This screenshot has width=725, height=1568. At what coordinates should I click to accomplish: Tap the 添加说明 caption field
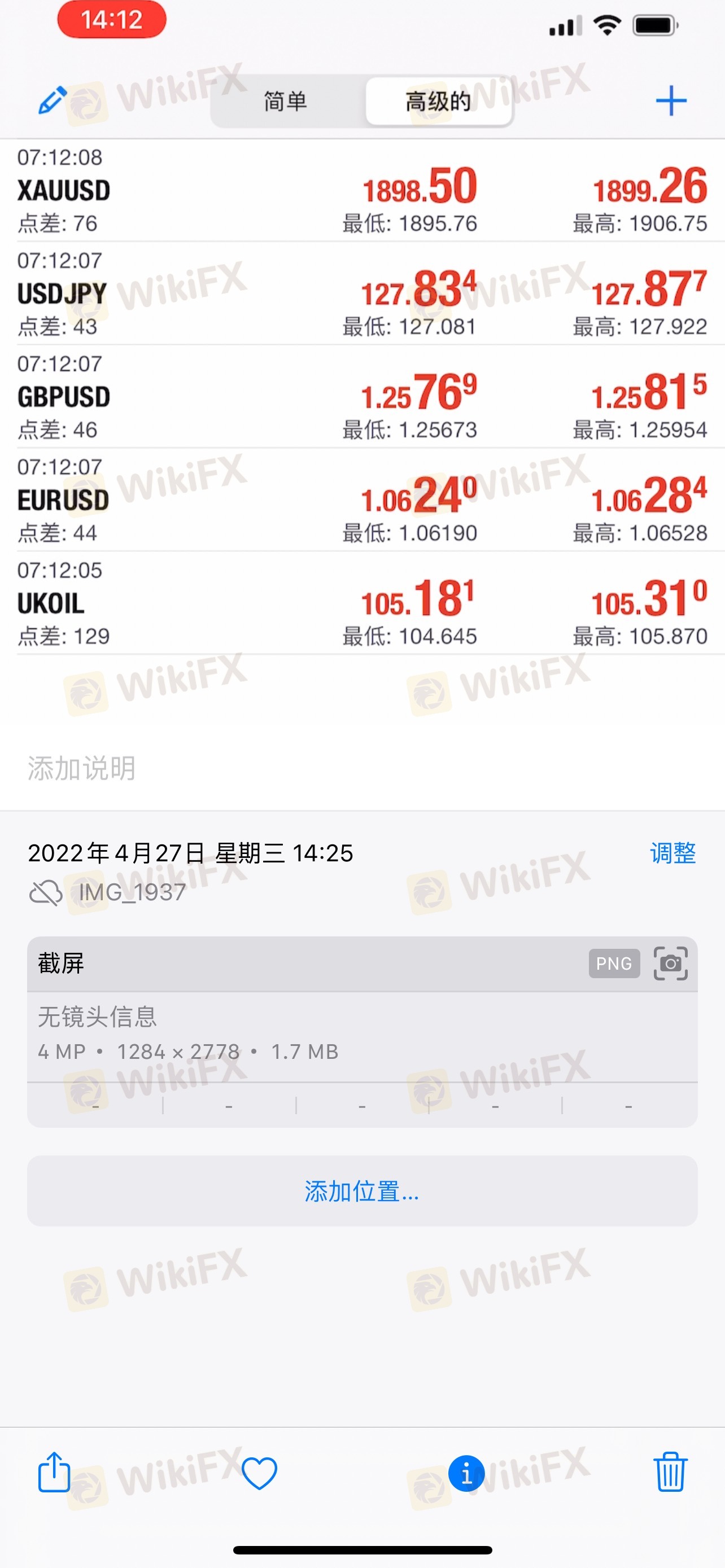click(x=82, y=768)
